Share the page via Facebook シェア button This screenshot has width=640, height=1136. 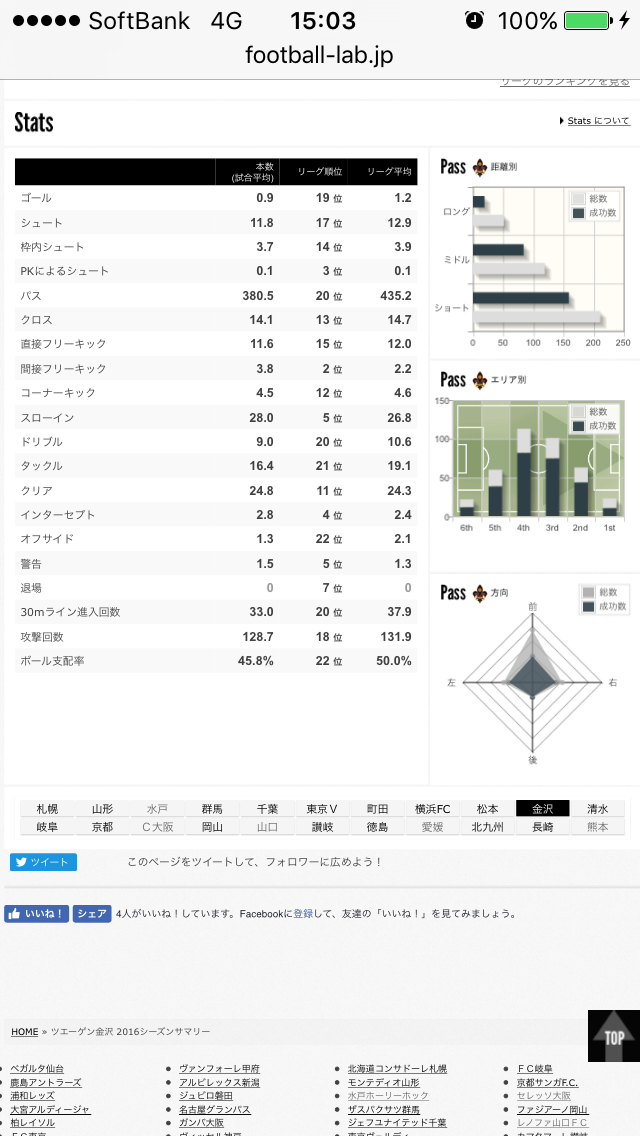pyautogui.click(x=92, y=914)
